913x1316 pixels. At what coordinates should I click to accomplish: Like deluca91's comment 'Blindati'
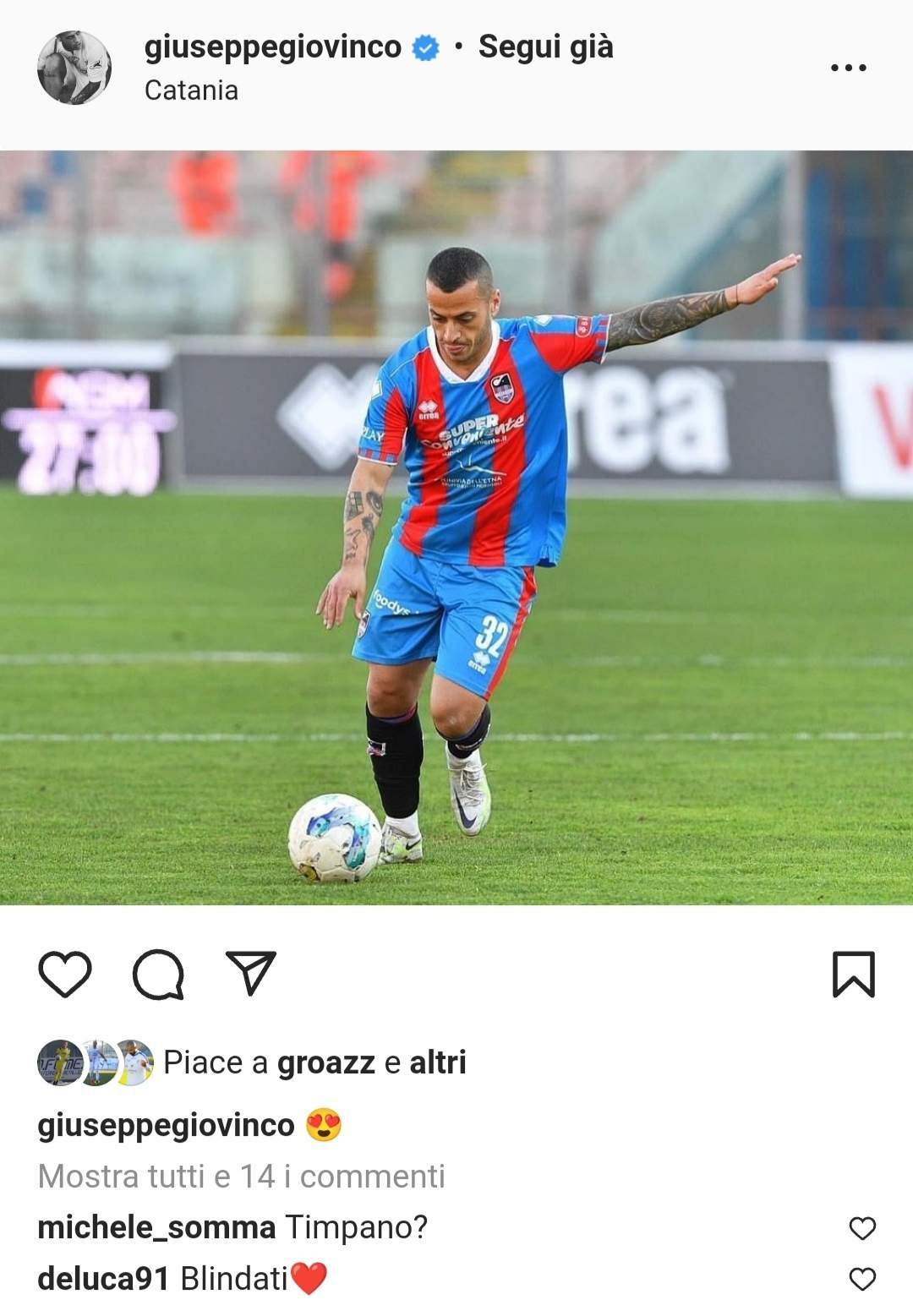coord(861,1280)
